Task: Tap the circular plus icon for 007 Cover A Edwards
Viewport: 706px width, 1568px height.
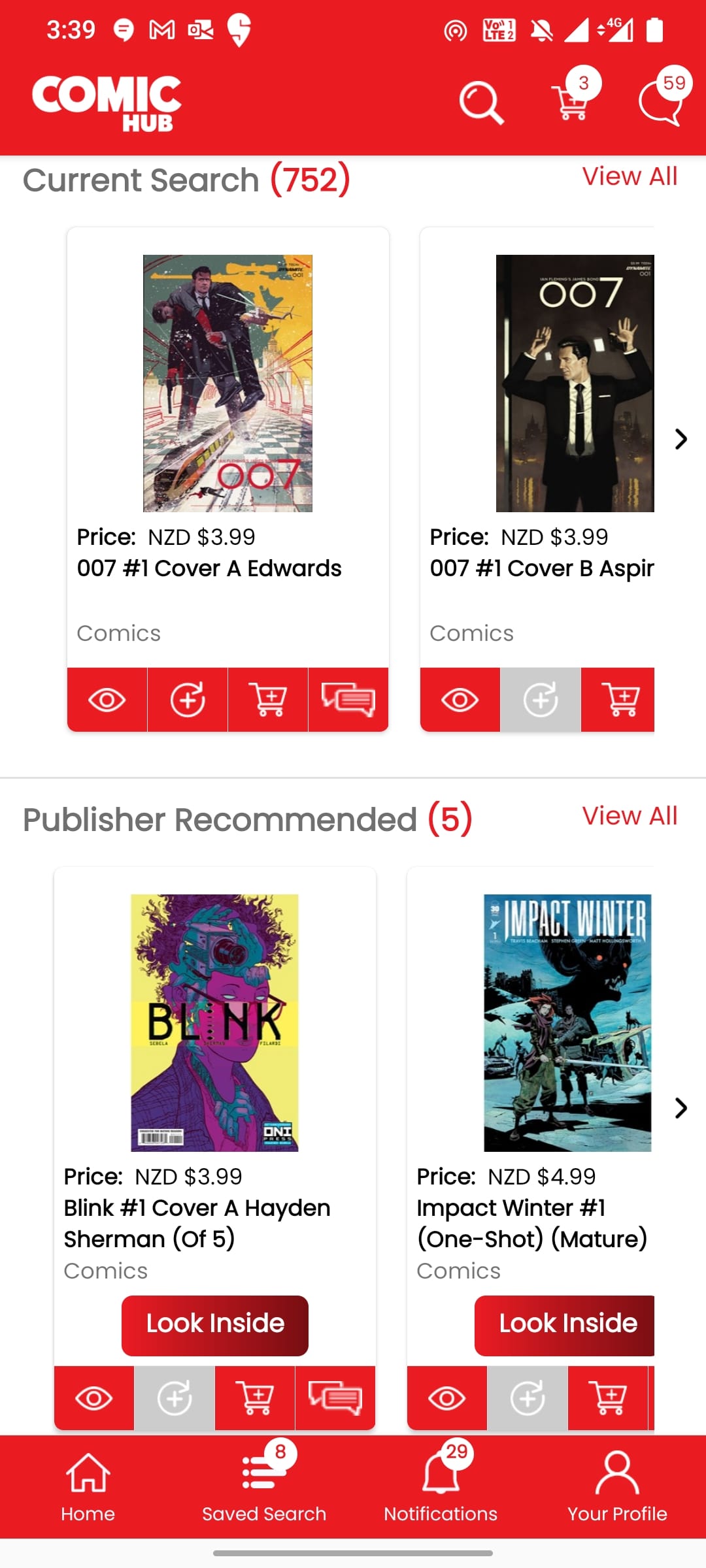Action: click(188, 700)
